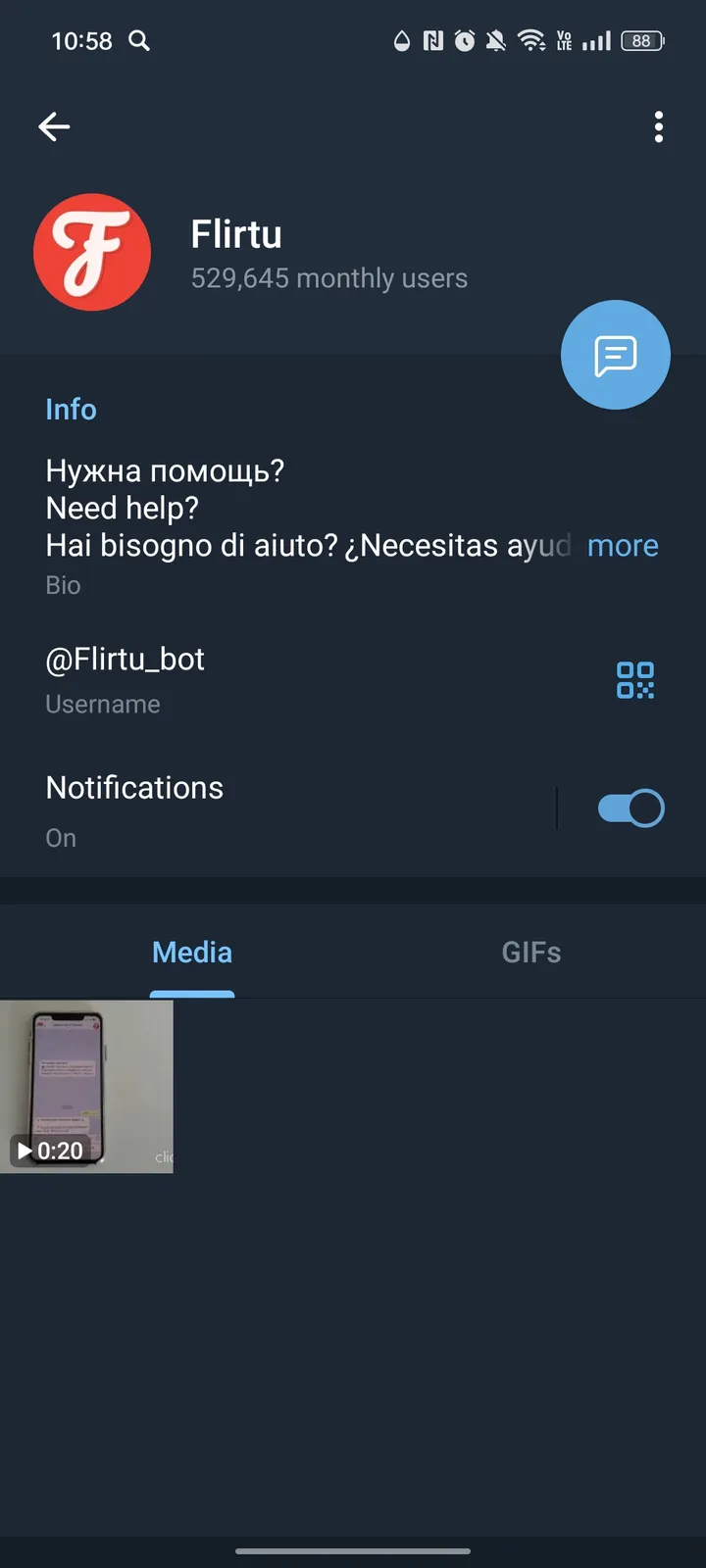706x1568 pixels.
Task: Tap the back arrow to exit profile
Action: (54, 126)
